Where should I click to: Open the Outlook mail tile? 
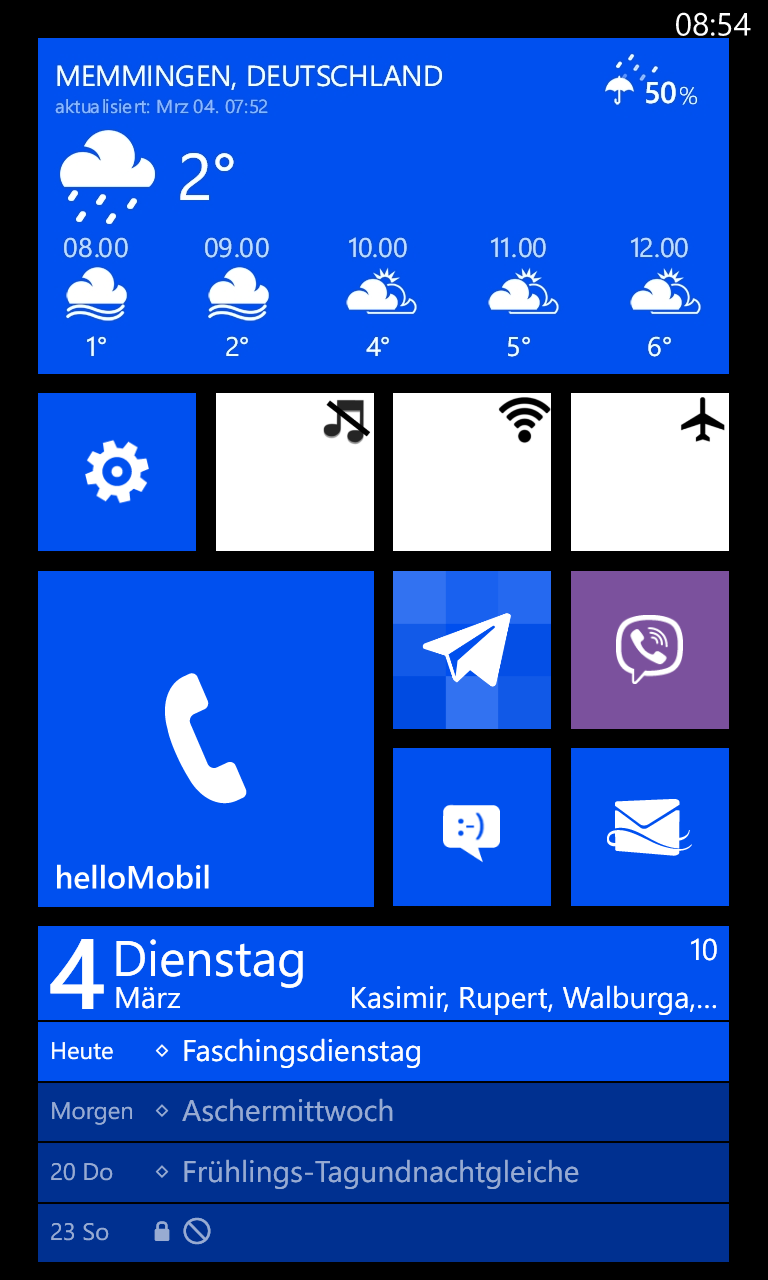pos(650,827)
